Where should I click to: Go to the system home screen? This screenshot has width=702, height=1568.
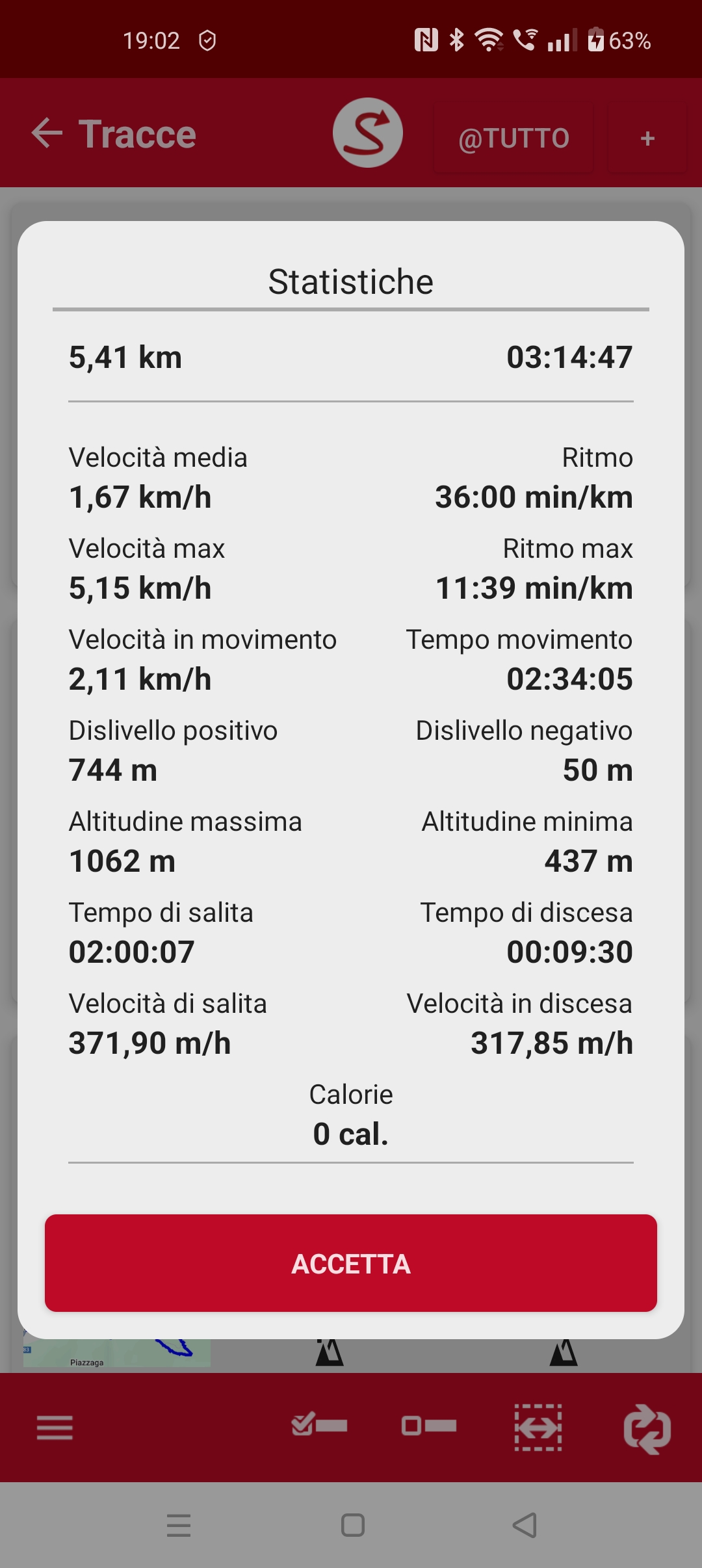pyautogui.click(x=352, y=1525)
